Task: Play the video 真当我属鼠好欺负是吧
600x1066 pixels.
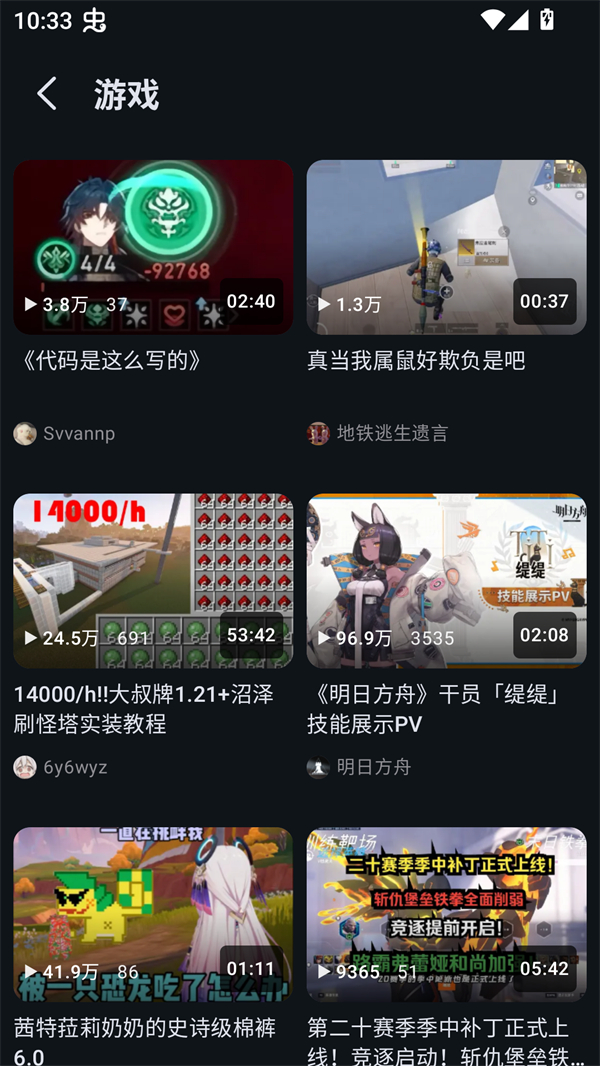Action: point(446,247)
